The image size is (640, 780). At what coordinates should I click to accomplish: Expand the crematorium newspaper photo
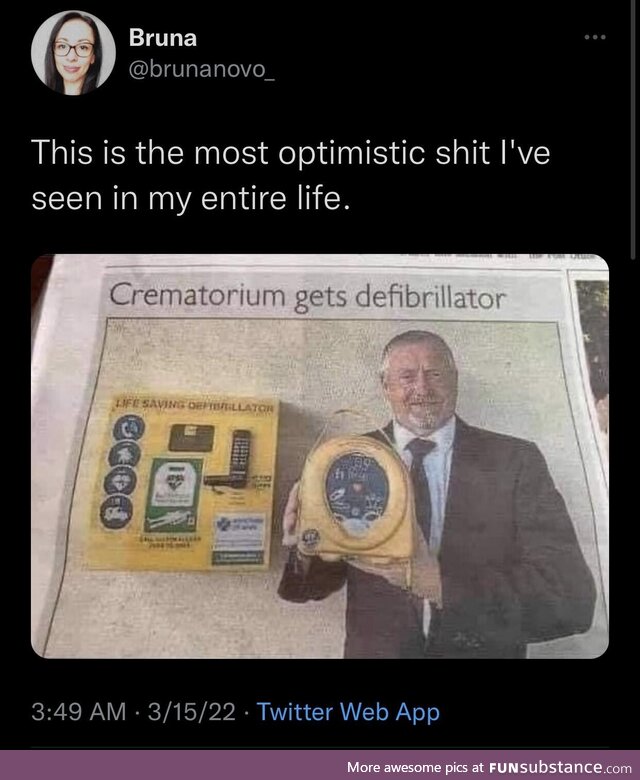tap(320, 456)
